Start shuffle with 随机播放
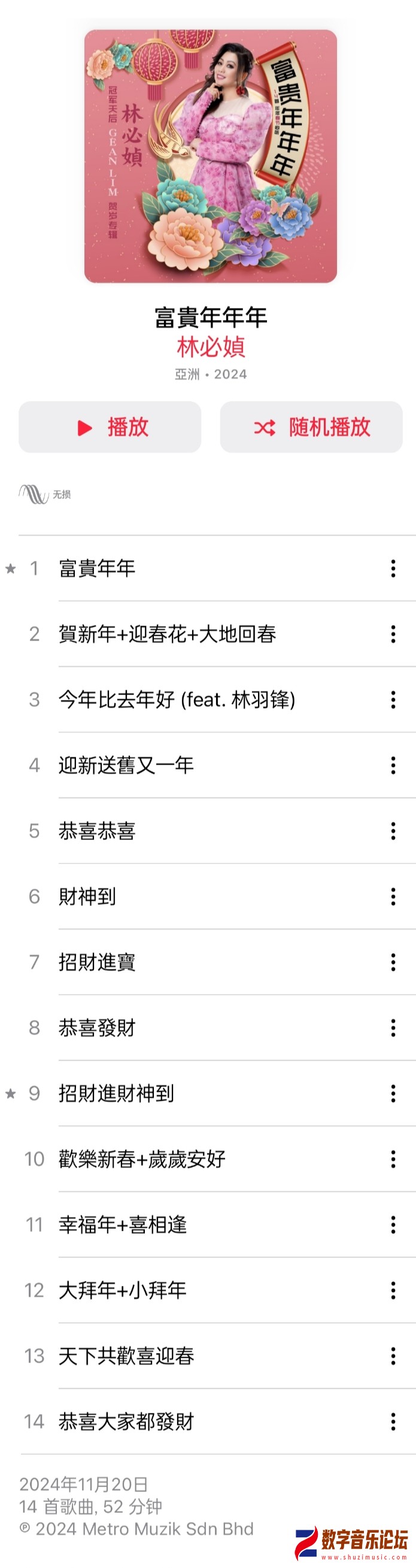 pyautogui.click(x=311, y=427)
